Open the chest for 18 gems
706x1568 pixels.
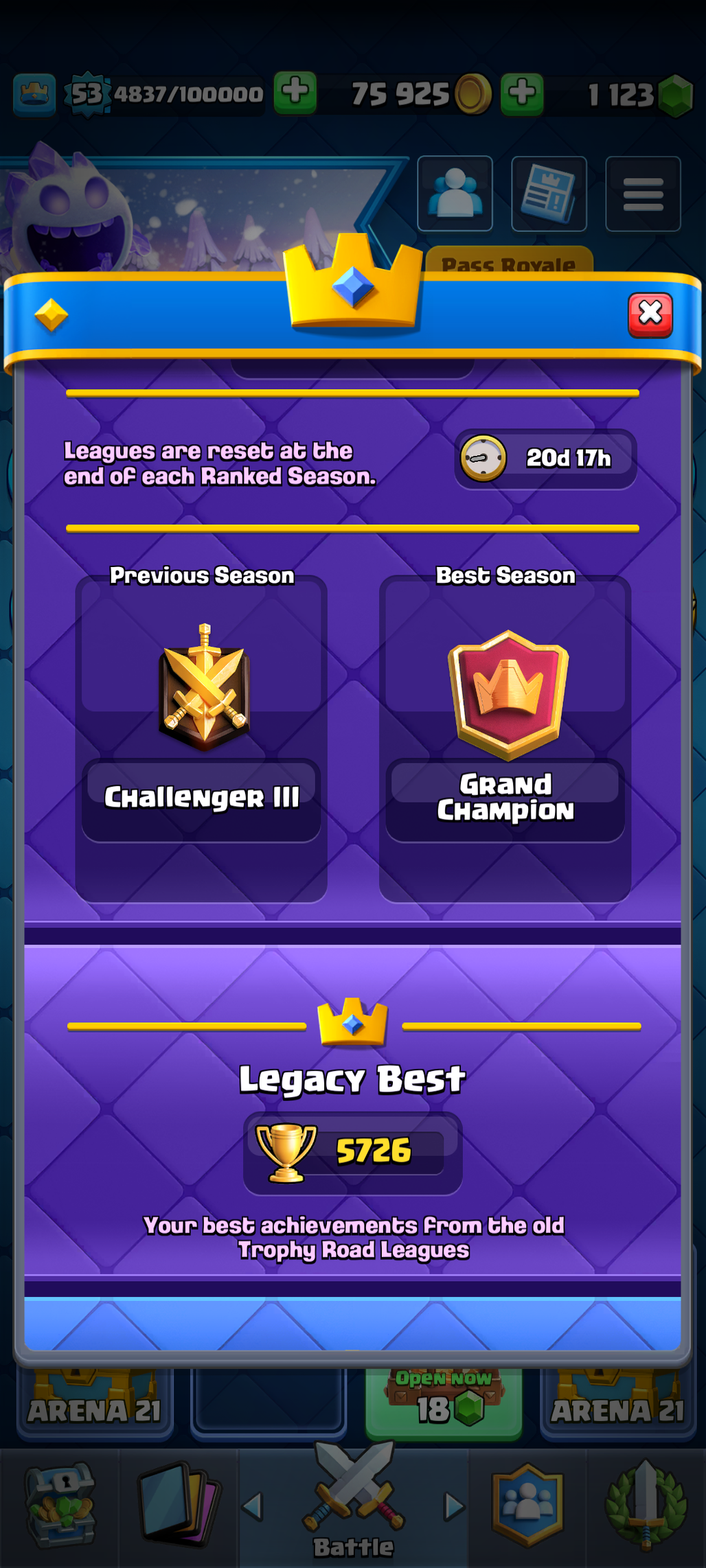coord(444,1400)
